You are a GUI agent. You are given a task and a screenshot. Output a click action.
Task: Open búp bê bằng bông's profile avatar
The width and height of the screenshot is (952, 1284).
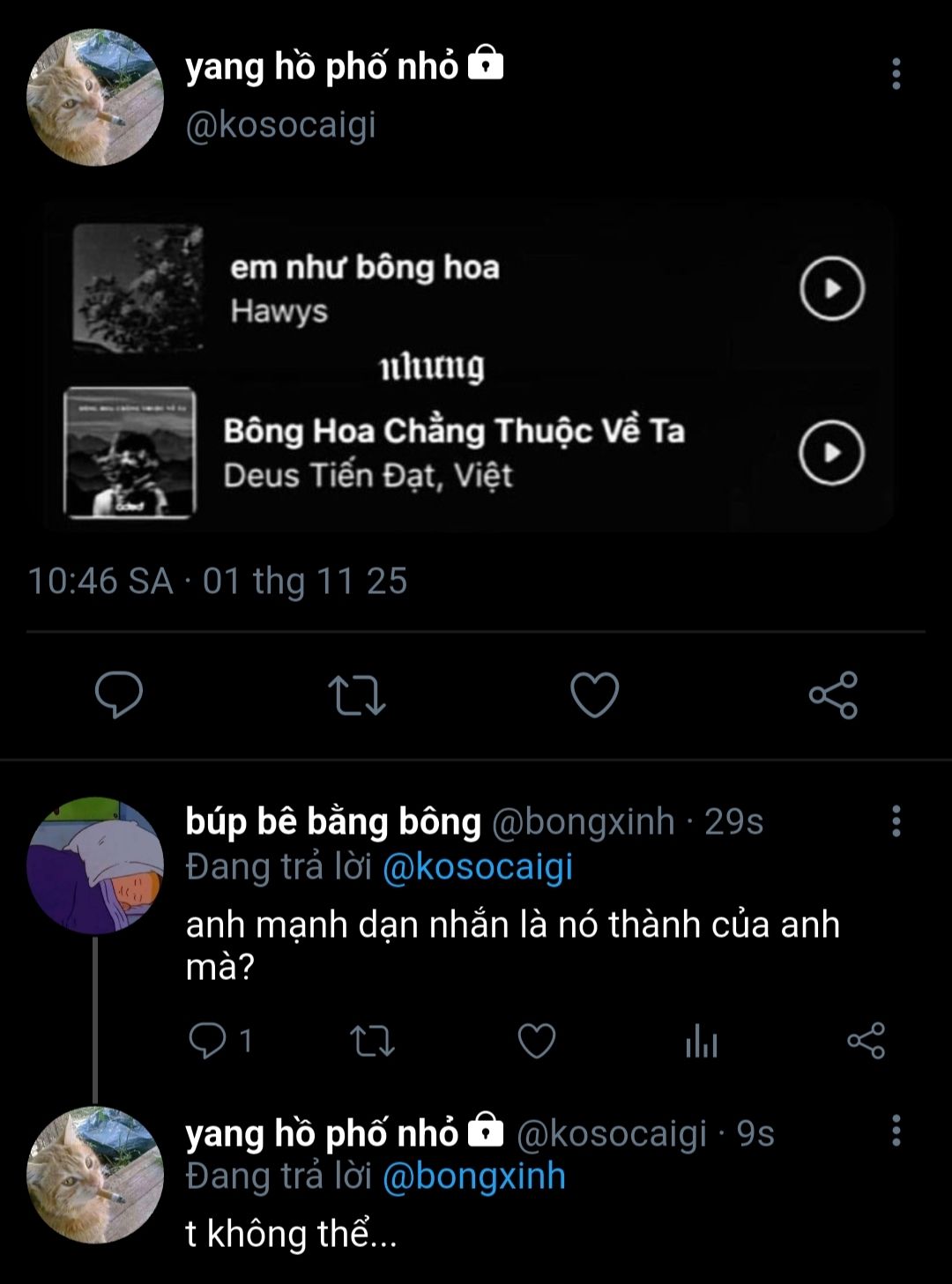pyautogui.click(x=95, y=865)
